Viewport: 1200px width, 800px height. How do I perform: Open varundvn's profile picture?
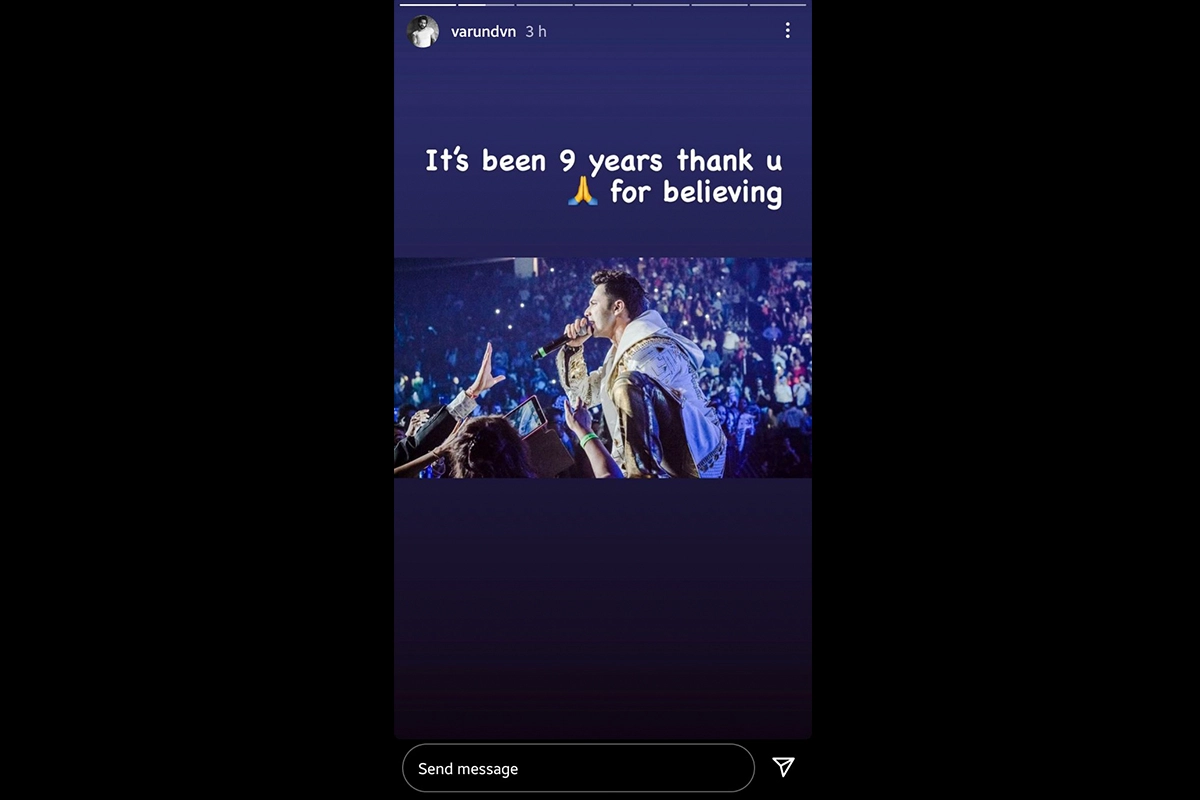[x=423, y=31]
